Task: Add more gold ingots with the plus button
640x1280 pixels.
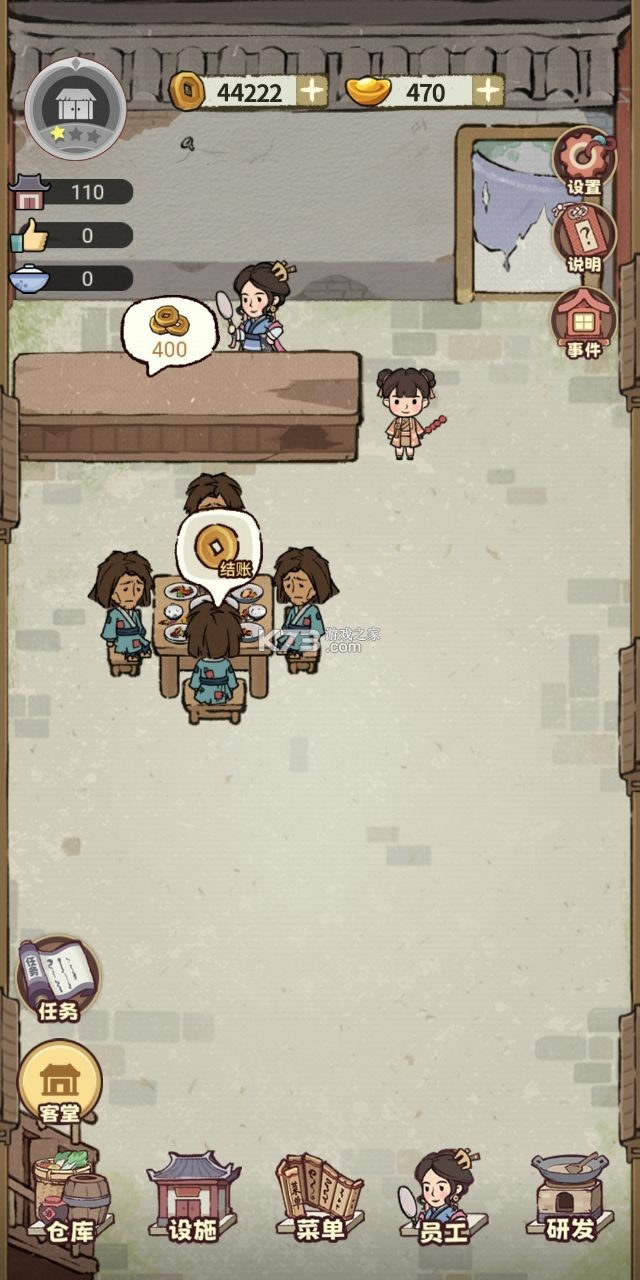Action: (x=488, y=91)
